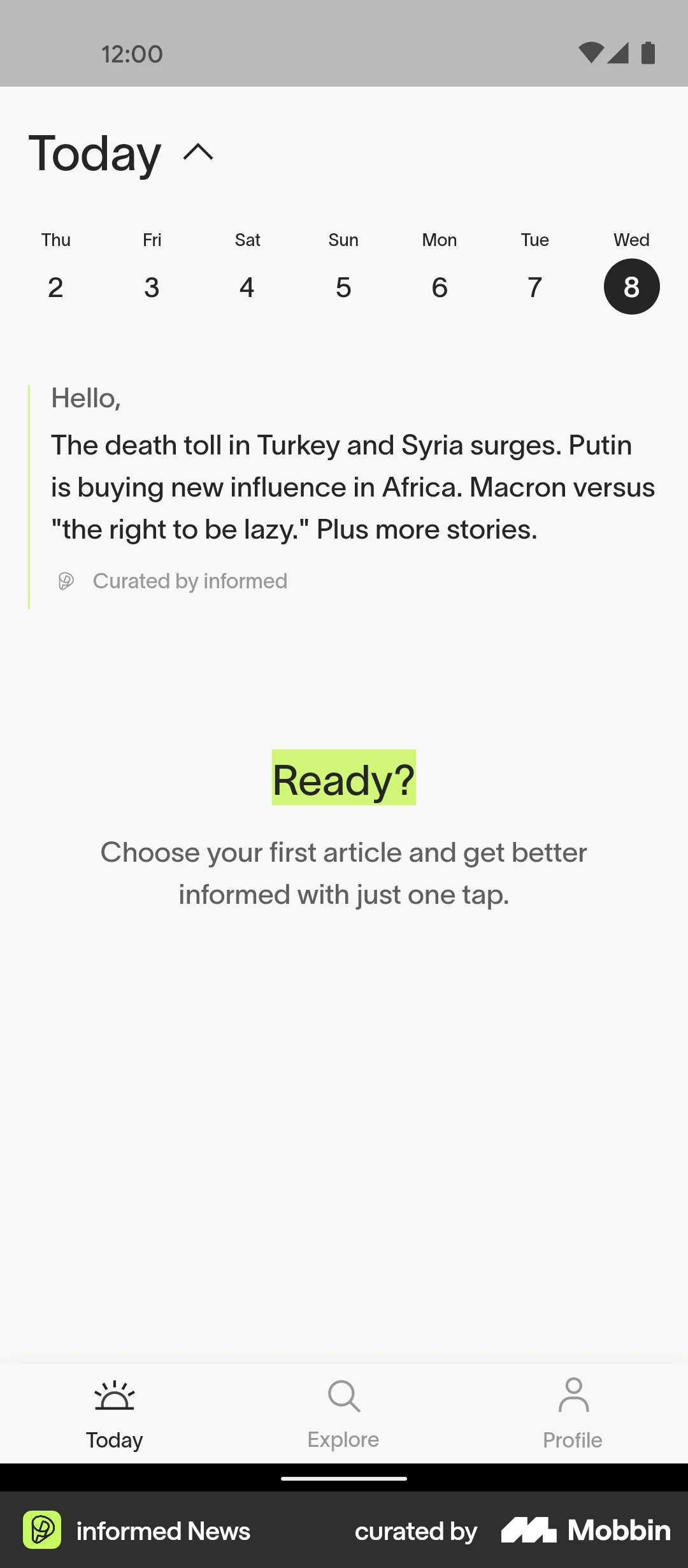The height and width of the screenshot is (1568, 688).
Task: Select the Today sun icon in bottom navigation
Action: click(115, 1396)
